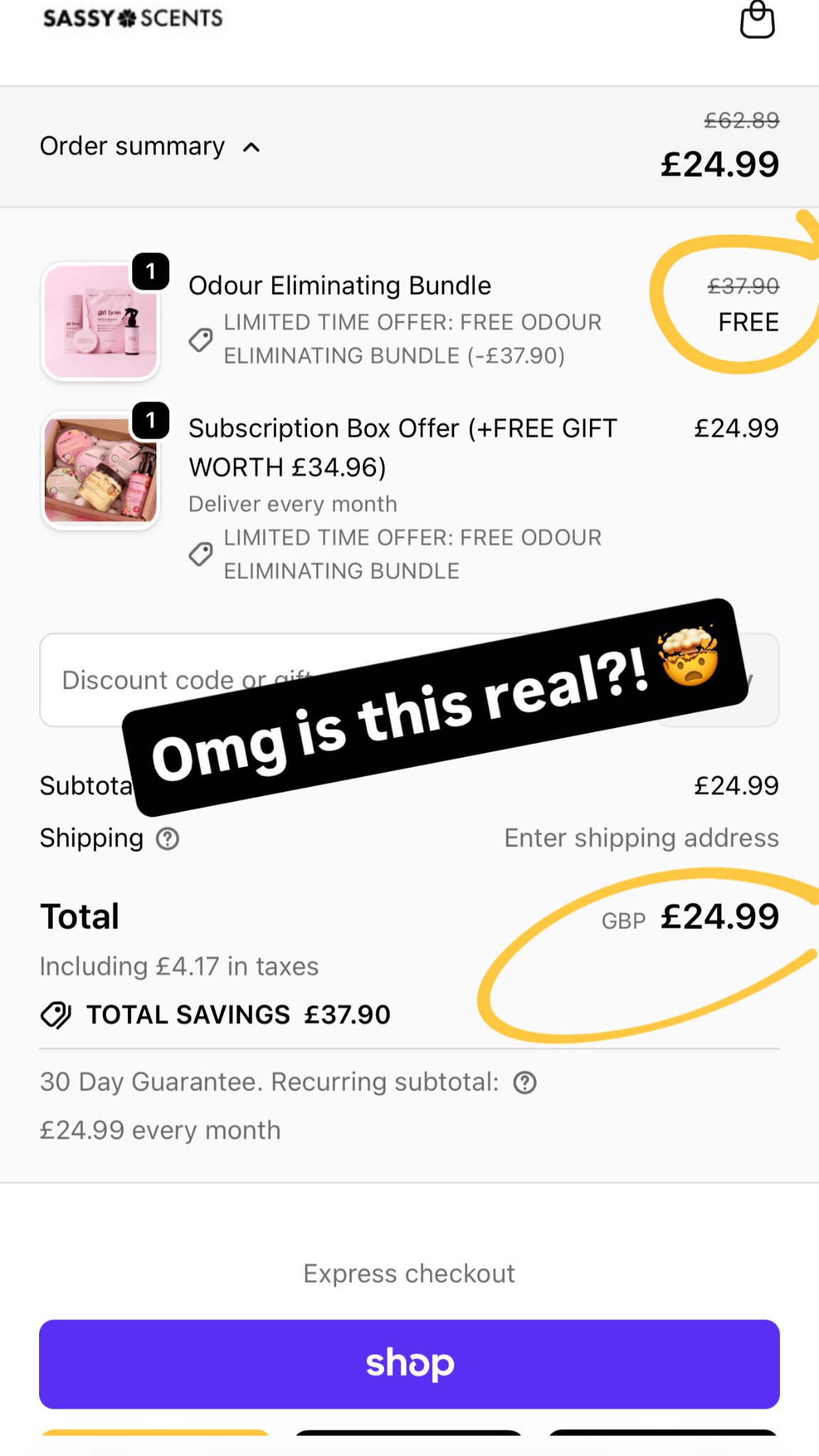
Task: Open the Shipping help question mark
Action: click(168, 839)
